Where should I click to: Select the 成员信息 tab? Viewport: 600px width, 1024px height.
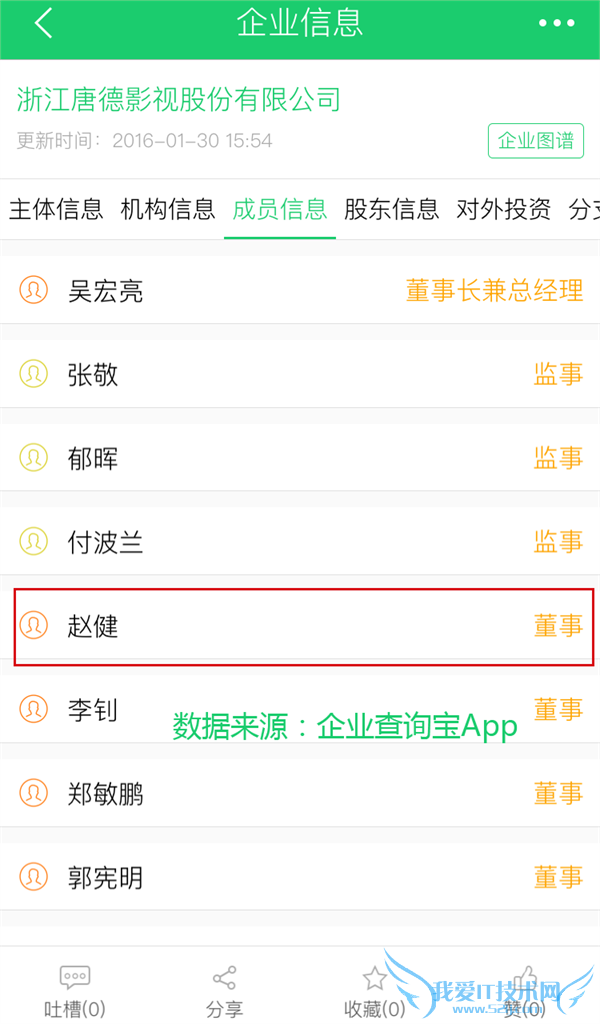click(x=280, y=209)
